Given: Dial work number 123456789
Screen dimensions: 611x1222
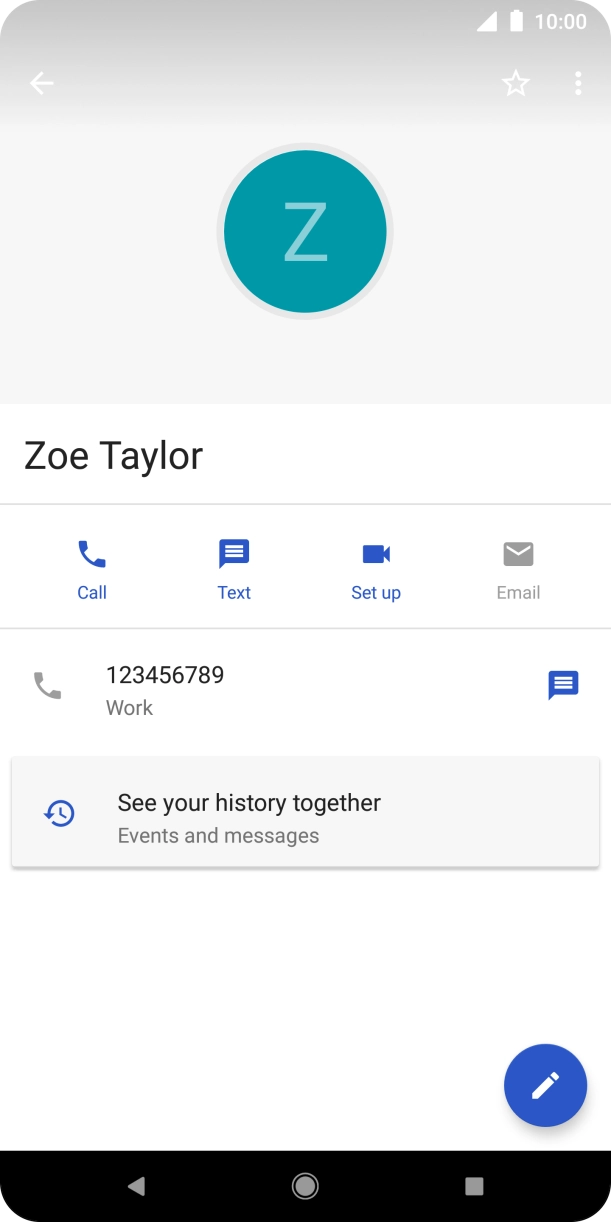Looking at the screenshot, I should 165,689.
